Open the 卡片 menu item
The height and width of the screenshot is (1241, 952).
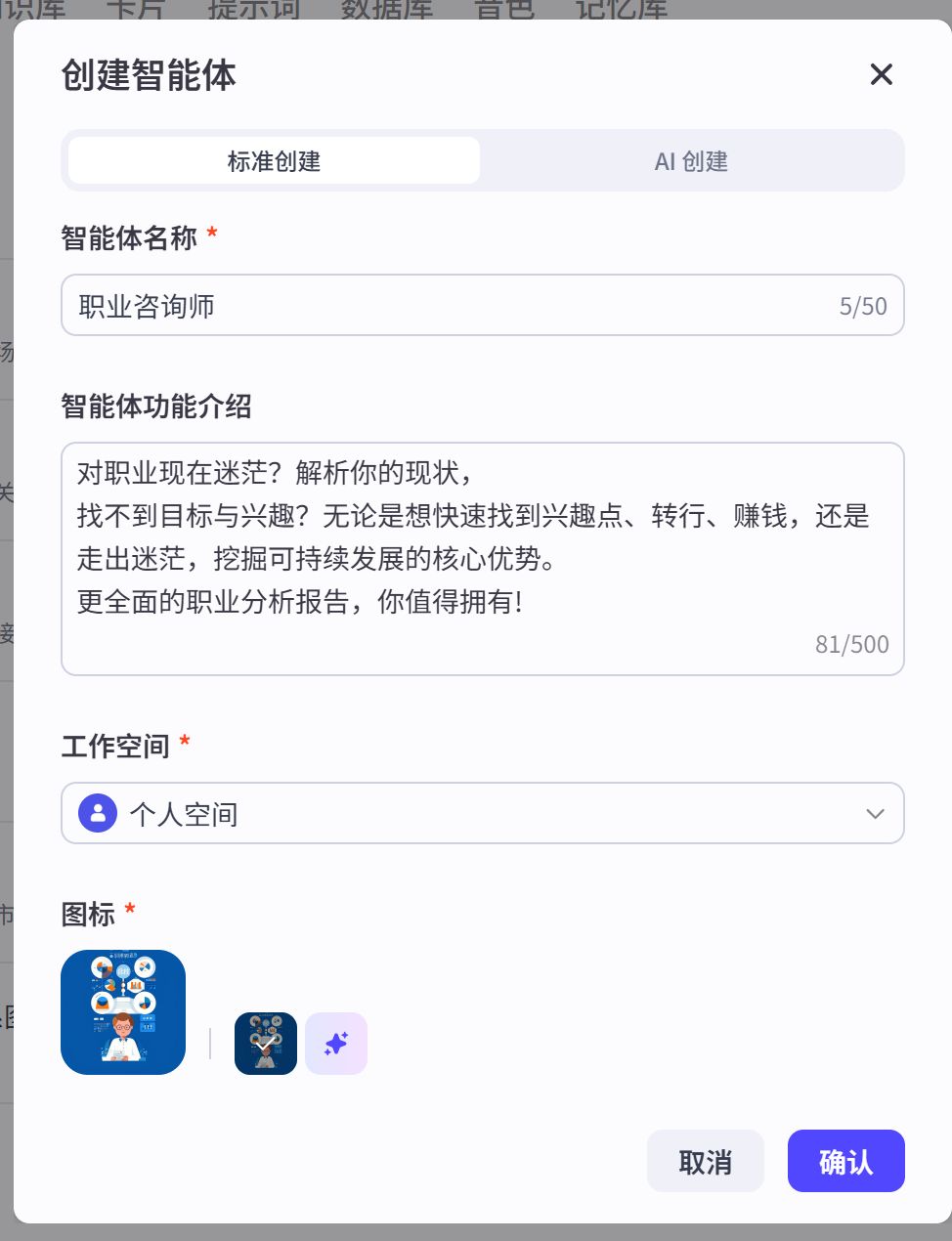pyautogui.click(x=135, y=10)
